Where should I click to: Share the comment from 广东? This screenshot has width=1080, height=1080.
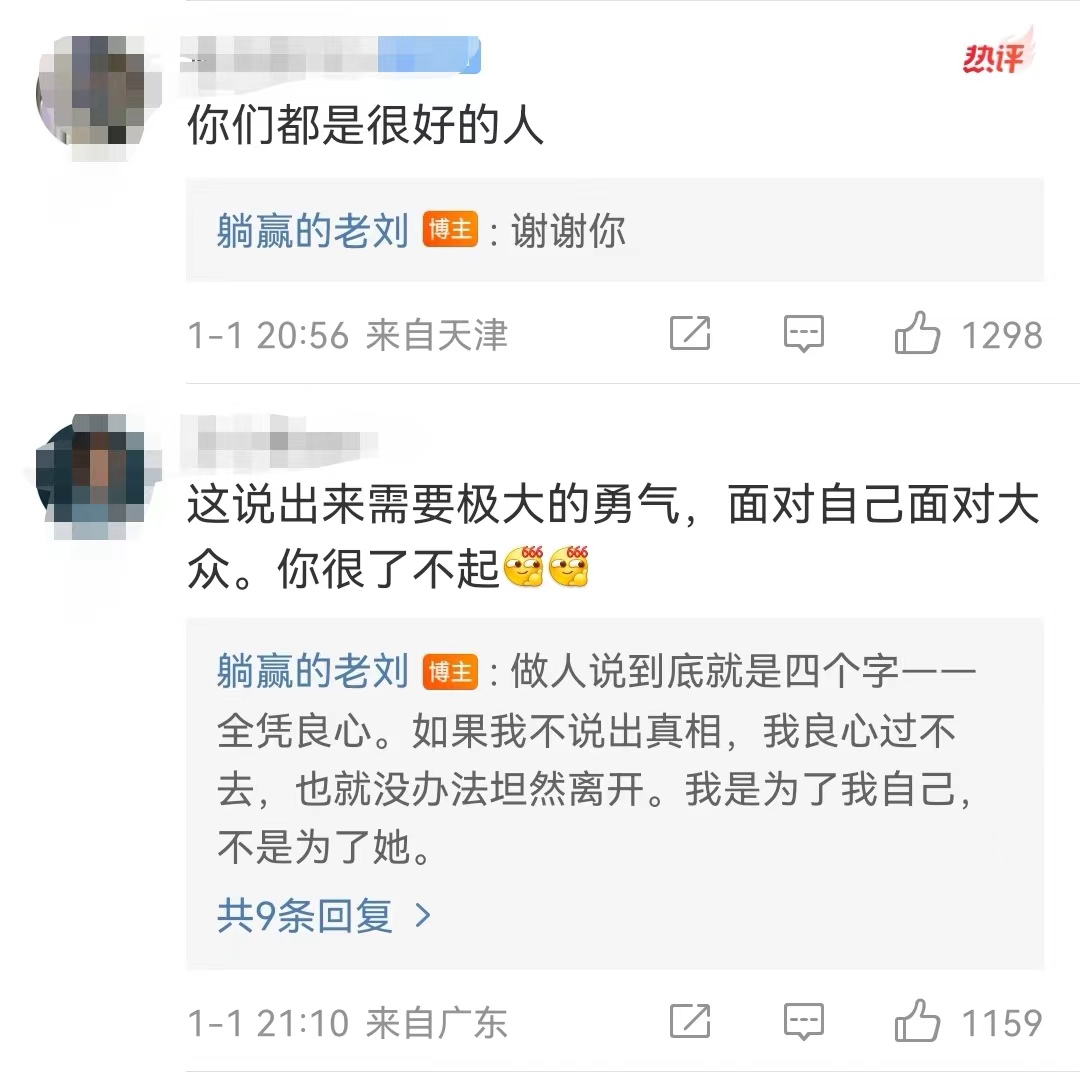pyautogui.click(x=690, y=1021)
